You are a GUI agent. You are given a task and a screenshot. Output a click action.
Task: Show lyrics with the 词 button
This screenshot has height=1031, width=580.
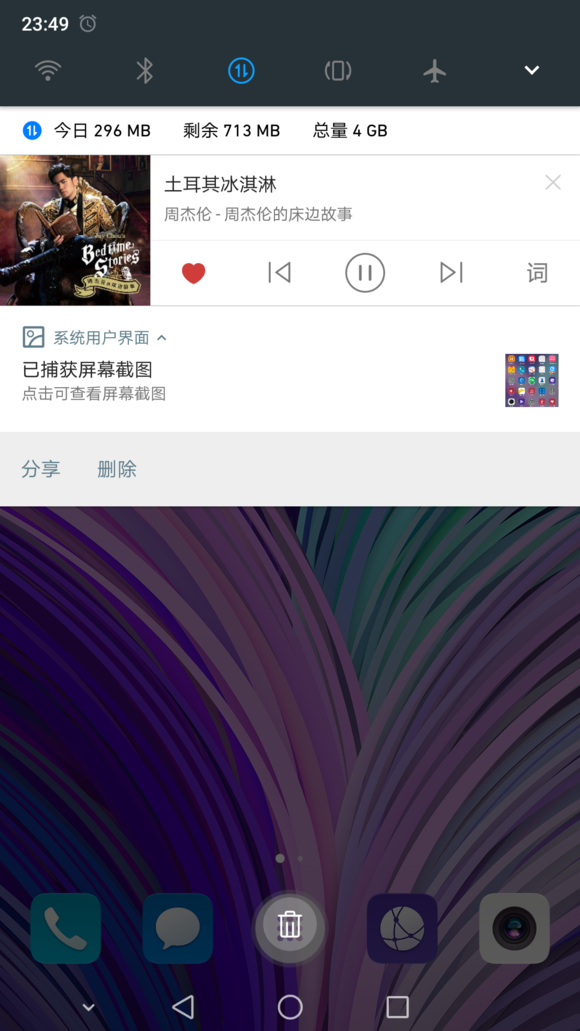[x=537, y=272]
